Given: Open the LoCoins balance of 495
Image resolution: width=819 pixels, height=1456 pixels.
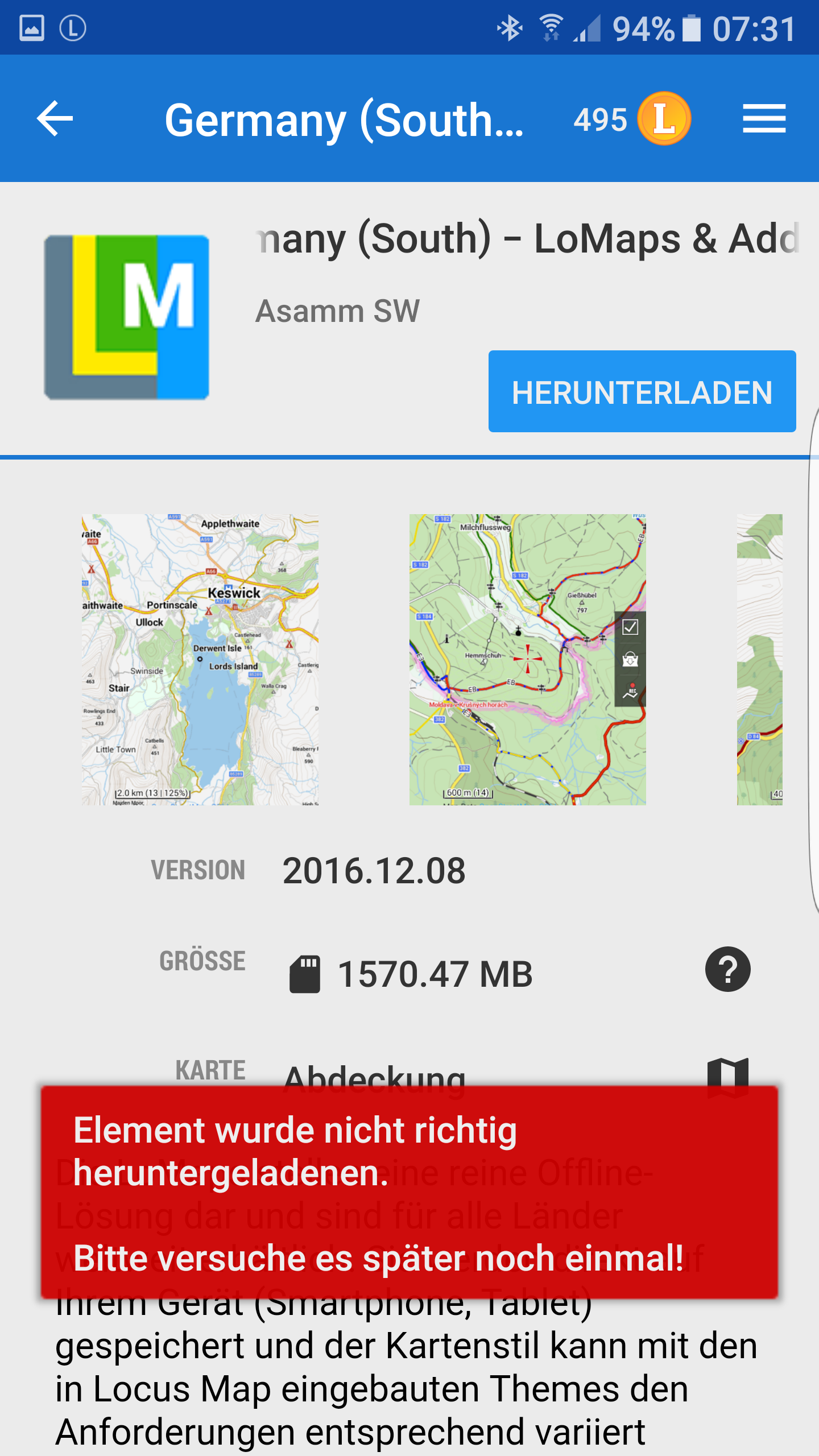Looking at the screenshot, I should click(632, 119).
